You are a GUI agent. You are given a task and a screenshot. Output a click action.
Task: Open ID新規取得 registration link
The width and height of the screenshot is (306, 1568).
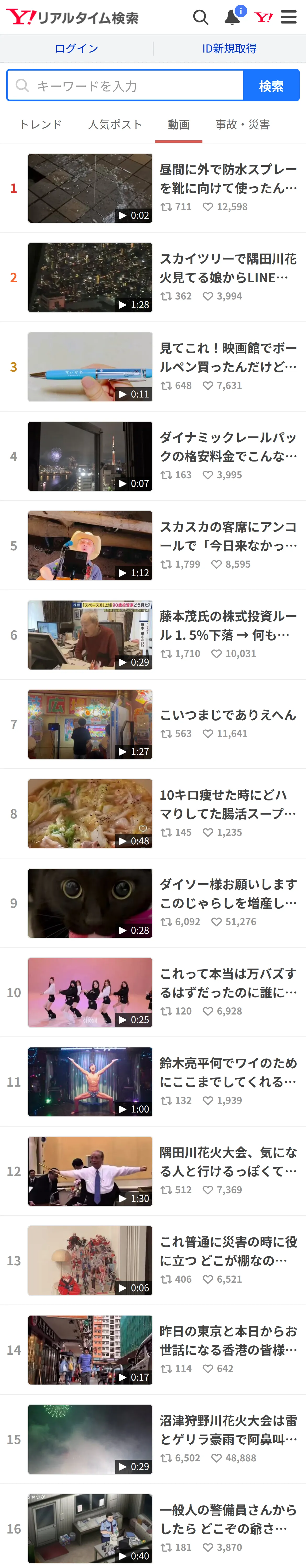pyautogui.click(x=229, y=49)
